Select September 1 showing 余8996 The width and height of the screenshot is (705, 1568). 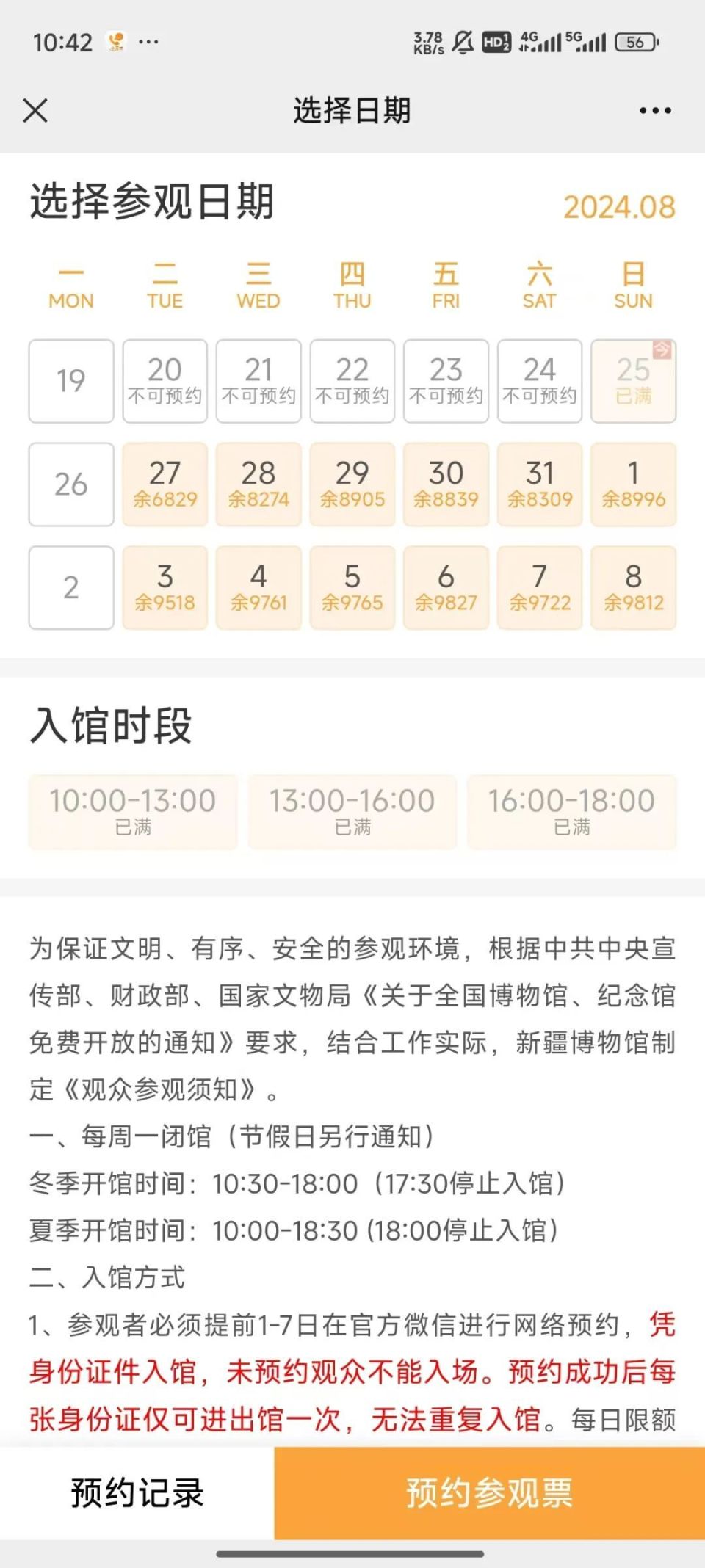[633, 484]
